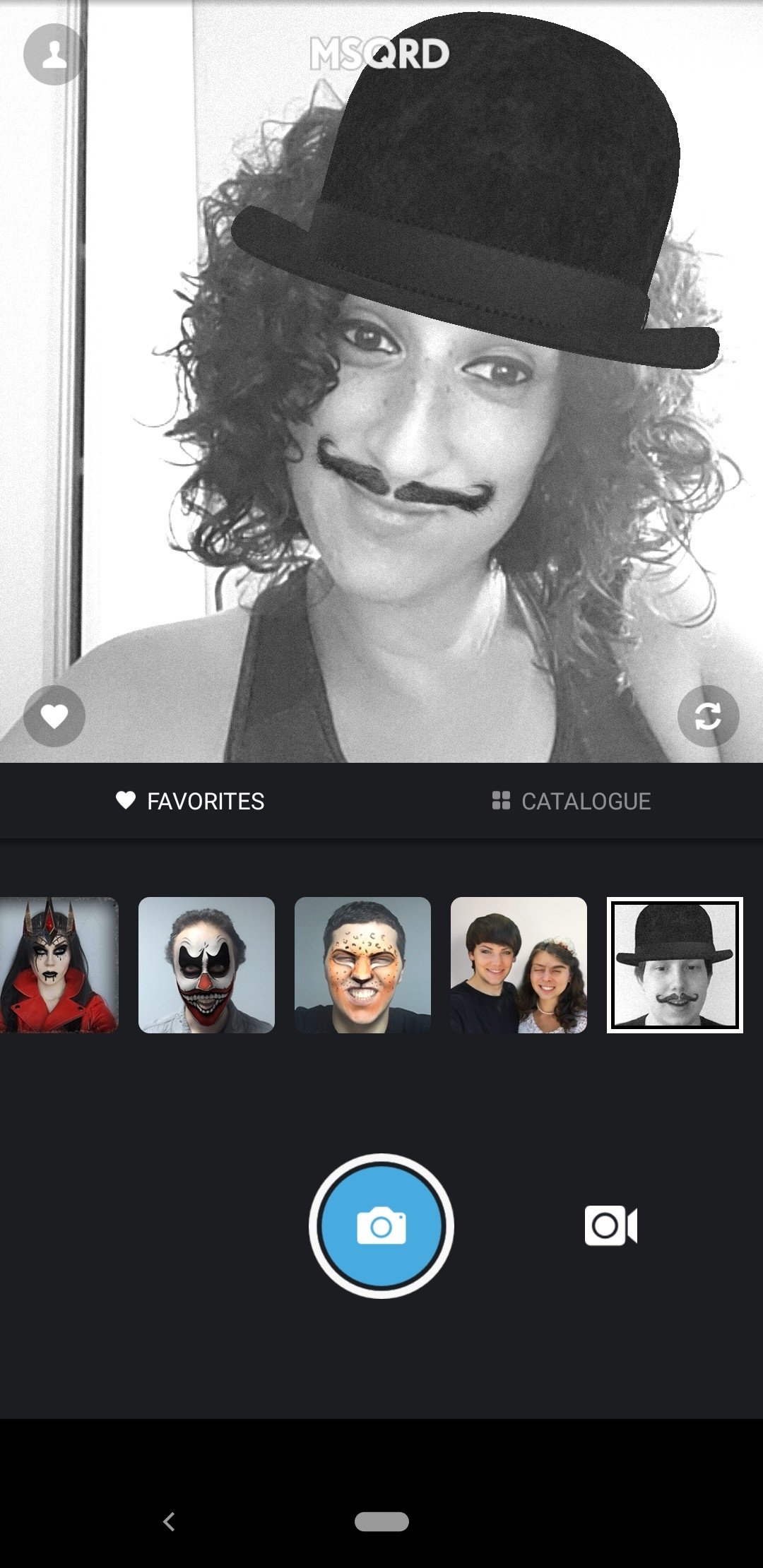This screenshot has height=1568, width=763.
Task: Open the Catalogue tab
Action: [x=572, y=801]
